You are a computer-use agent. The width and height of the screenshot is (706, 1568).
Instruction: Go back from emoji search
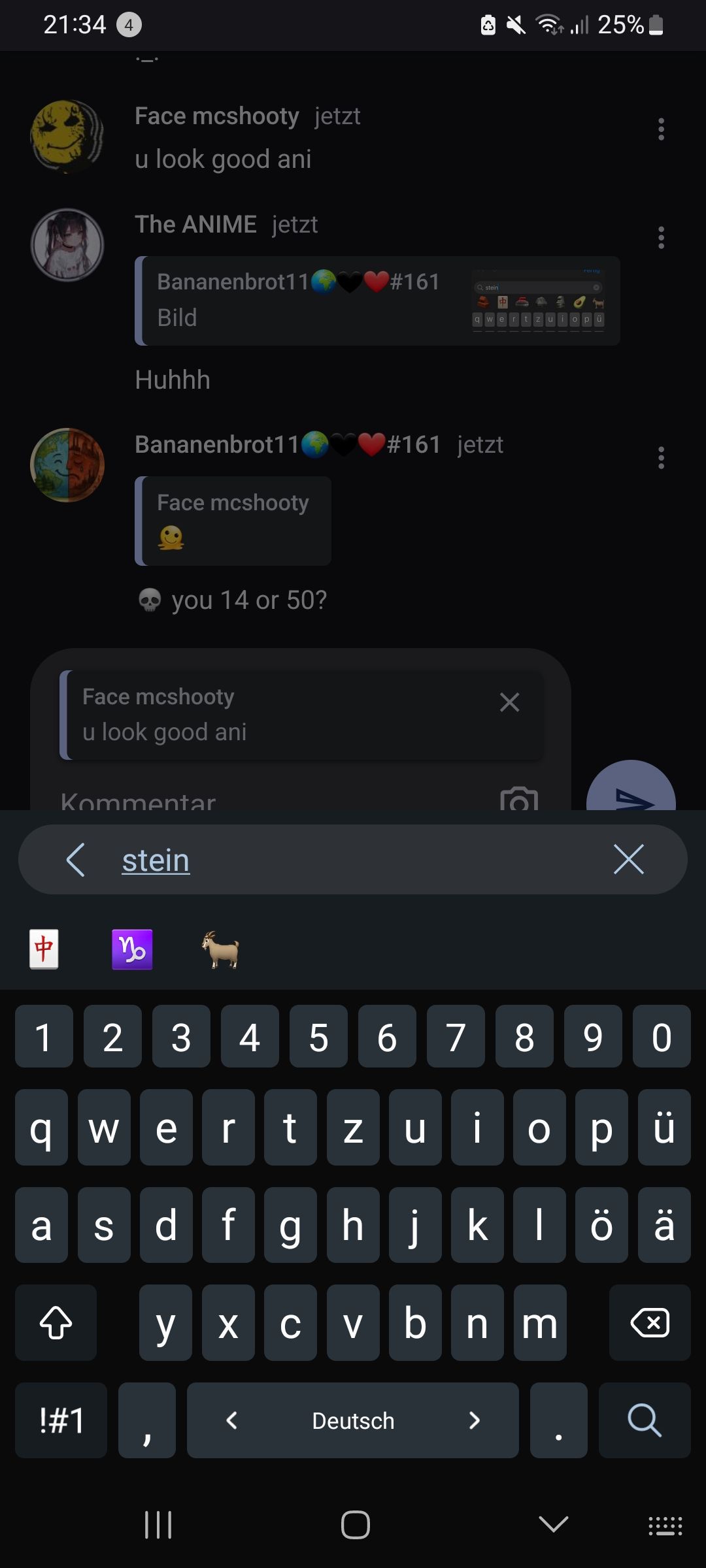click(76, 860)
